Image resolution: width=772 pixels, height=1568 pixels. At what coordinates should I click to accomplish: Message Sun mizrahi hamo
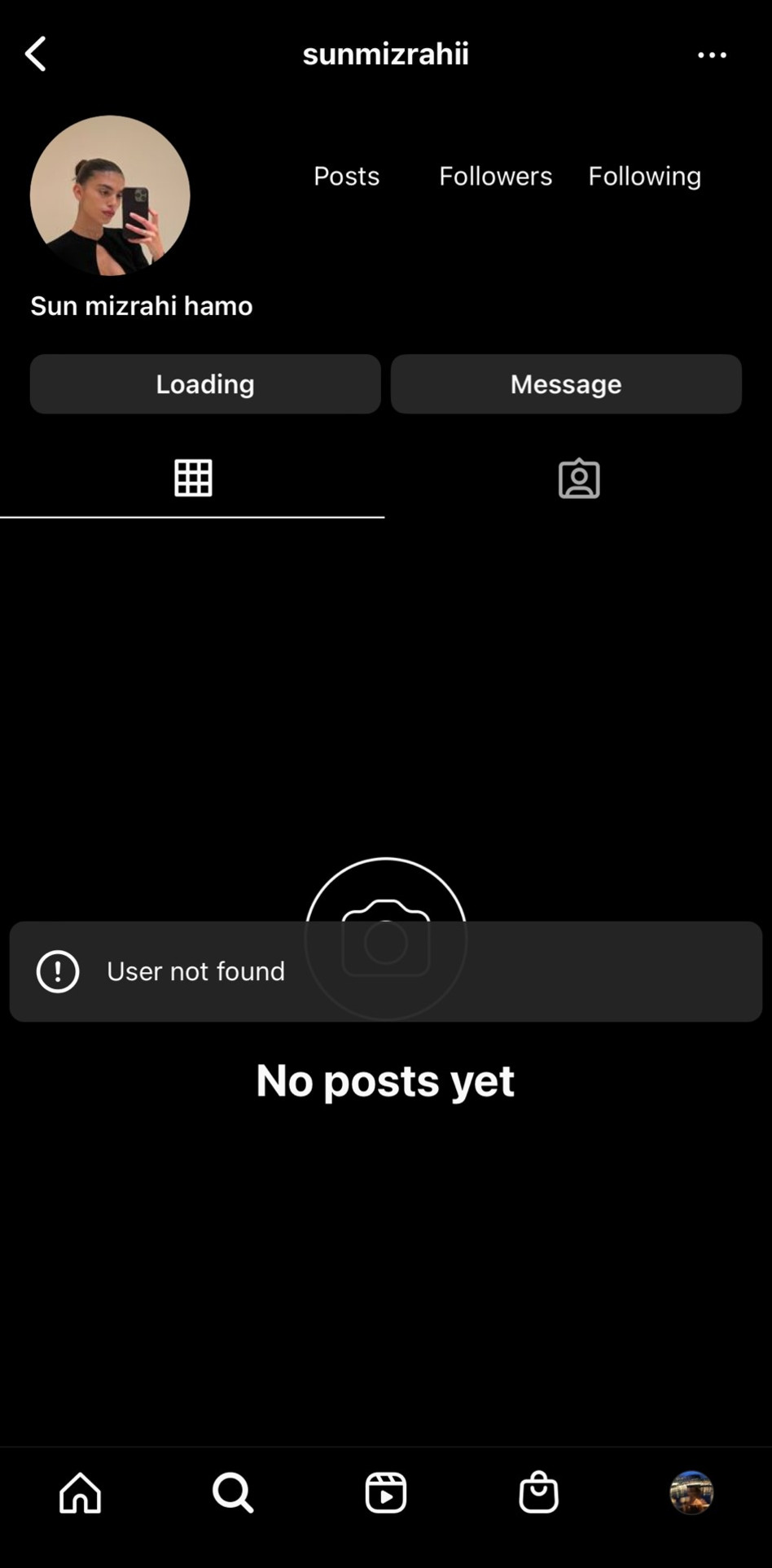coord(566,384)
